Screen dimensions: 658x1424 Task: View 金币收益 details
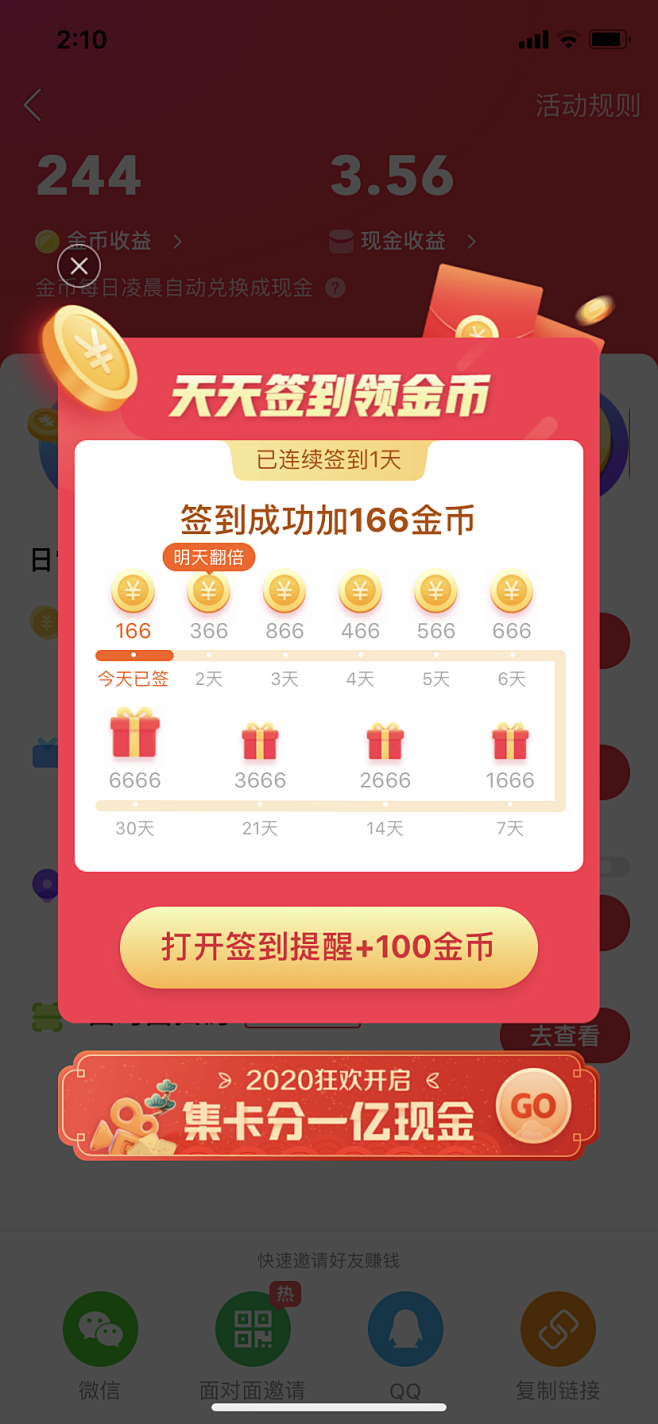pyautogui.click(x=110, y=241)
